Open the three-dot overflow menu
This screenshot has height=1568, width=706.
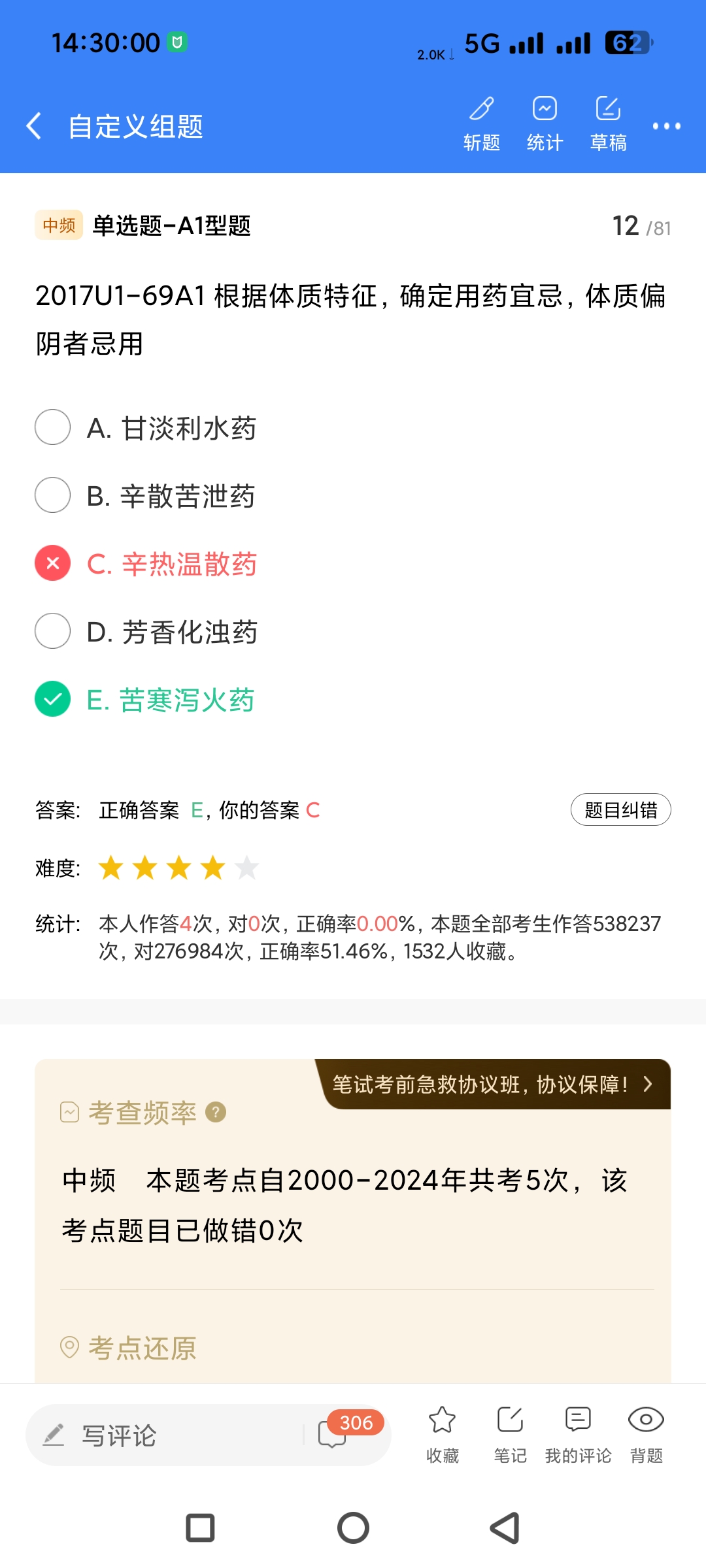coord(666,126)
